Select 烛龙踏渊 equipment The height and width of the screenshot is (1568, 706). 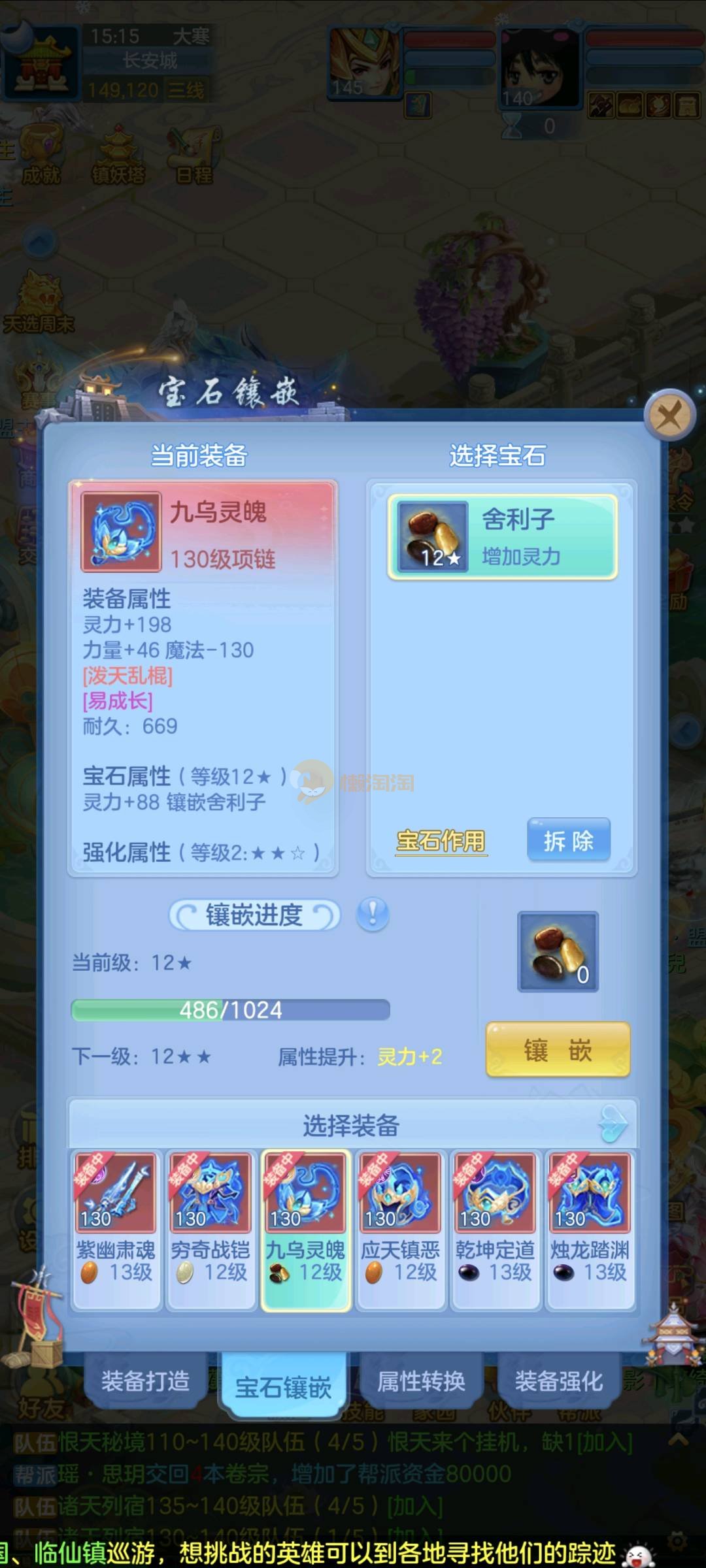click(590, 1230)
